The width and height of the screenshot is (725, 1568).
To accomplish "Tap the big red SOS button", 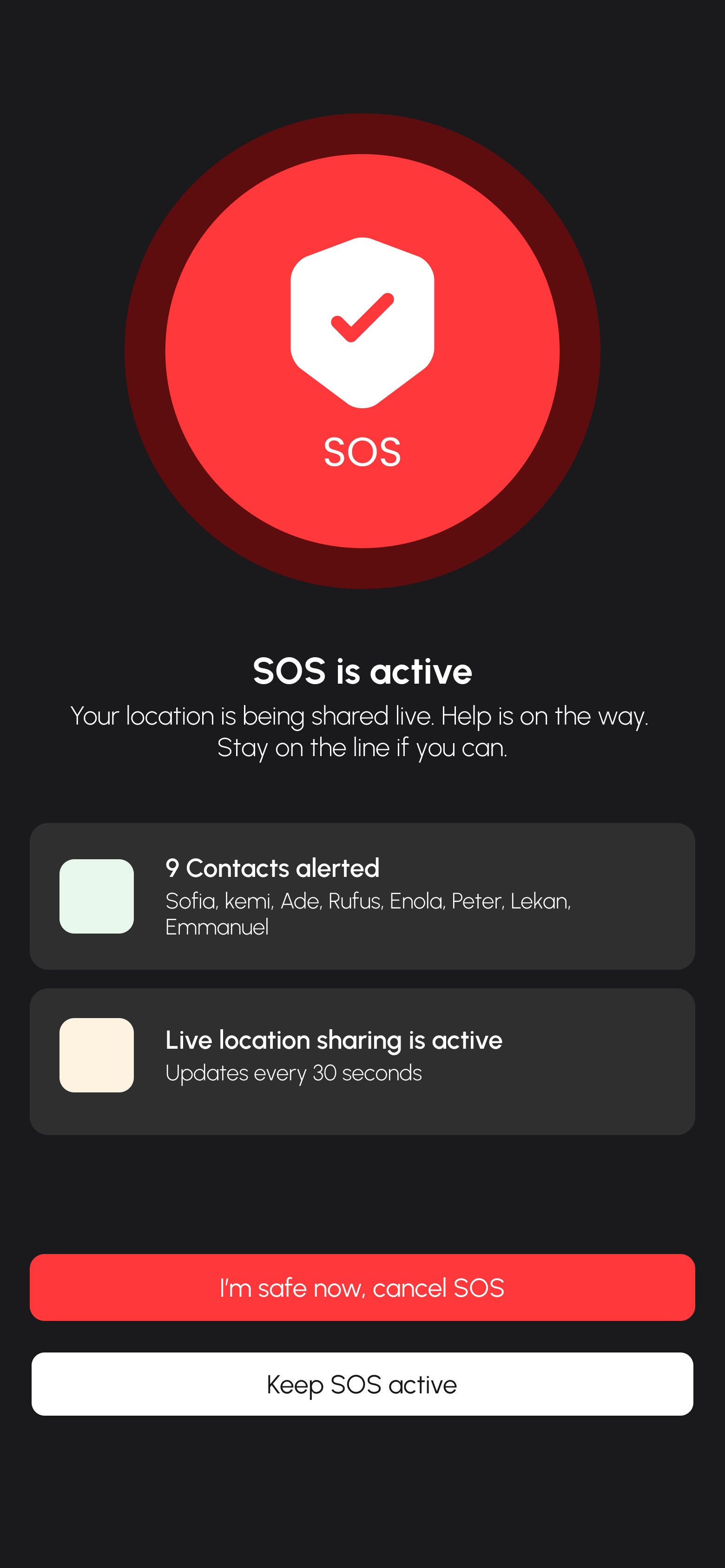I will (x=362, y=351).
